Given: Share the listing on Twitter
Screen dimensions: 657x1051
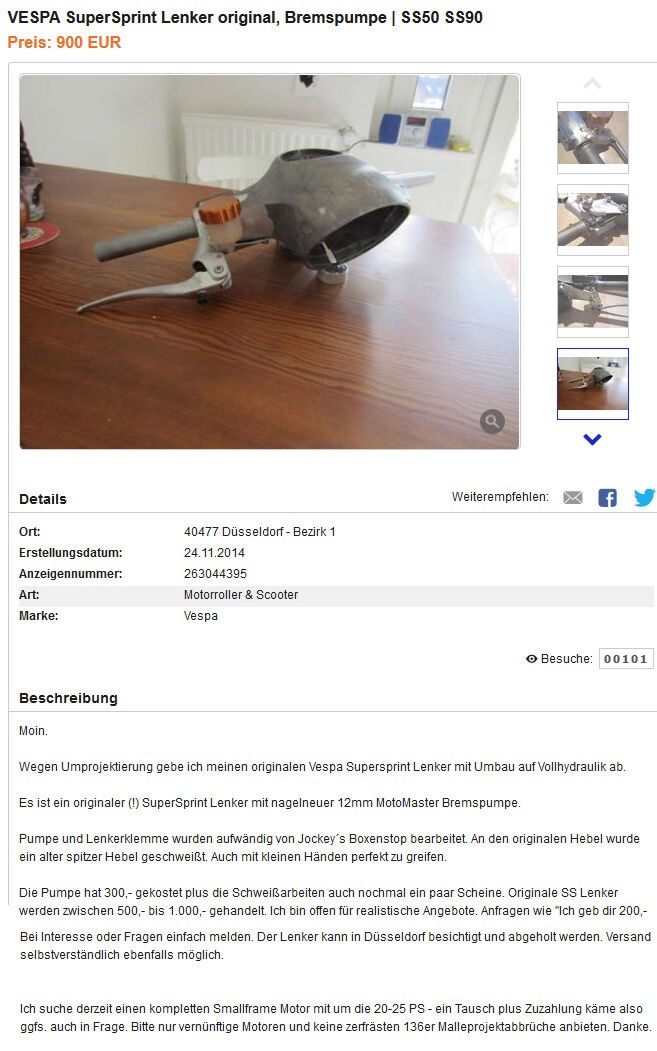Looking at the screenshot, I should point(644,497).
